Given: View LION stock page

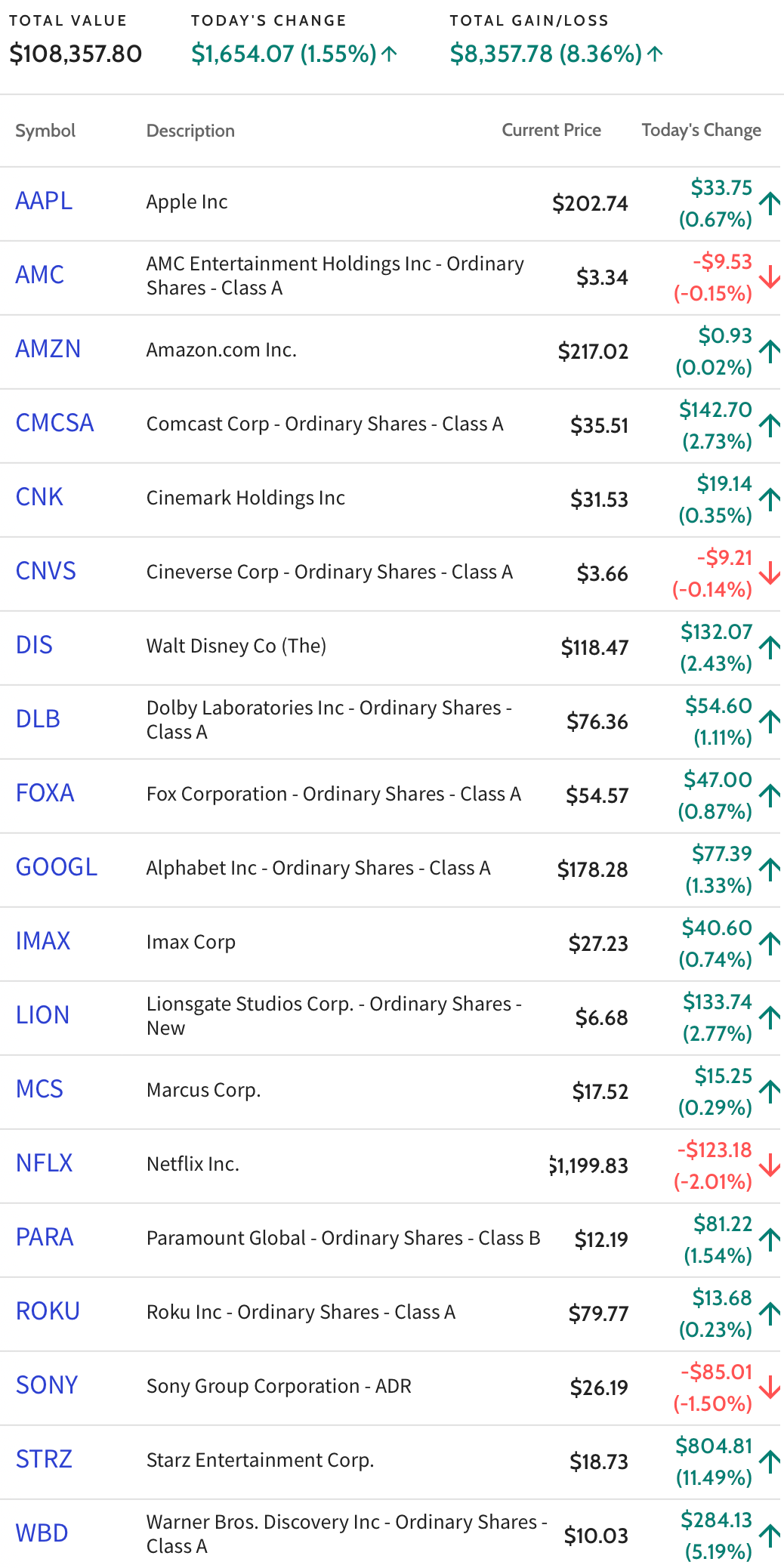Looking at the screenshot, I should click(x=42, y=1015).
